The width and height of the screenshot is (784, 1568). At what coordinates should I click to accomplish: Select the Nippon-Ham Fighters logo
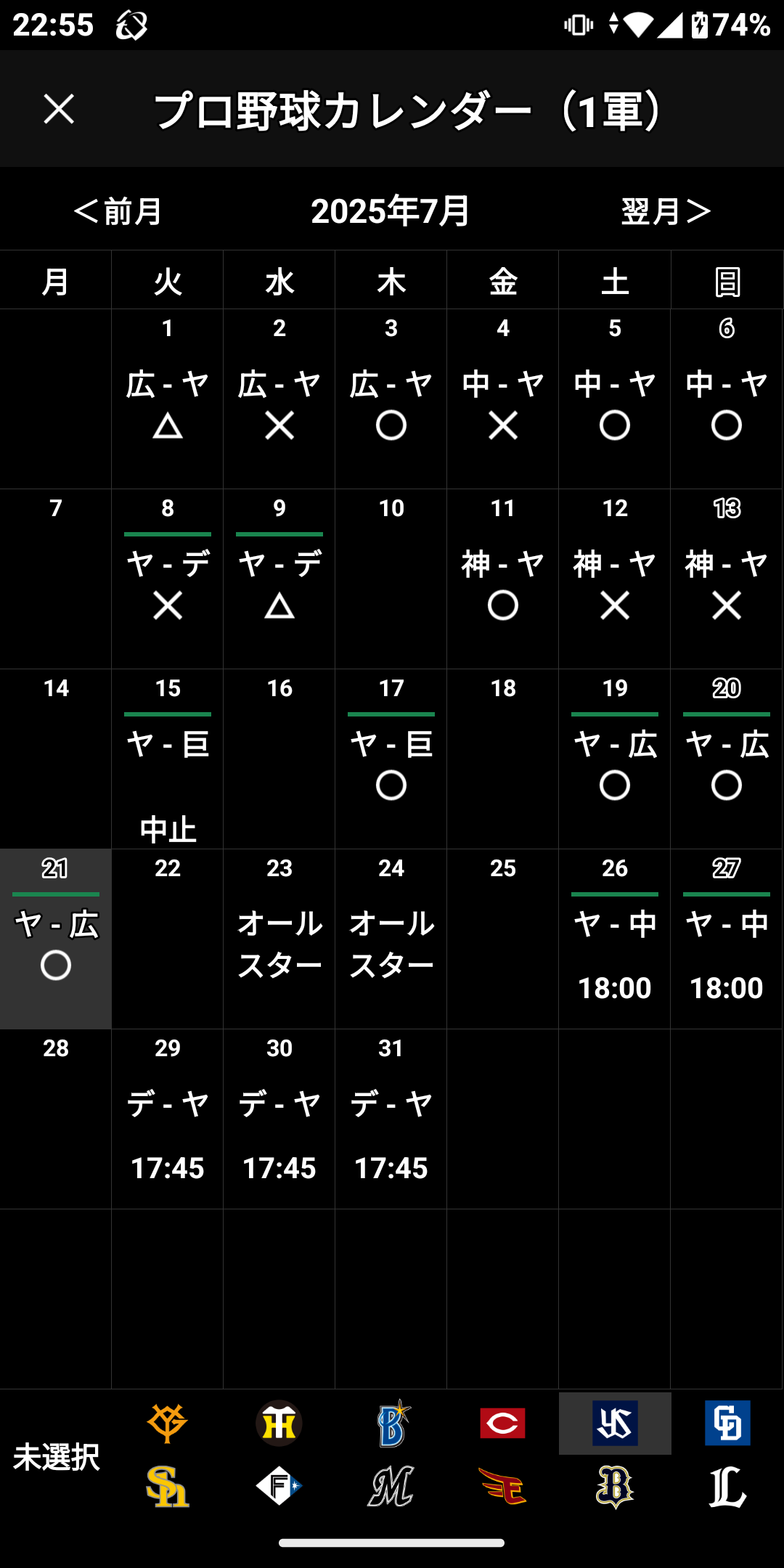[279, 1486]
